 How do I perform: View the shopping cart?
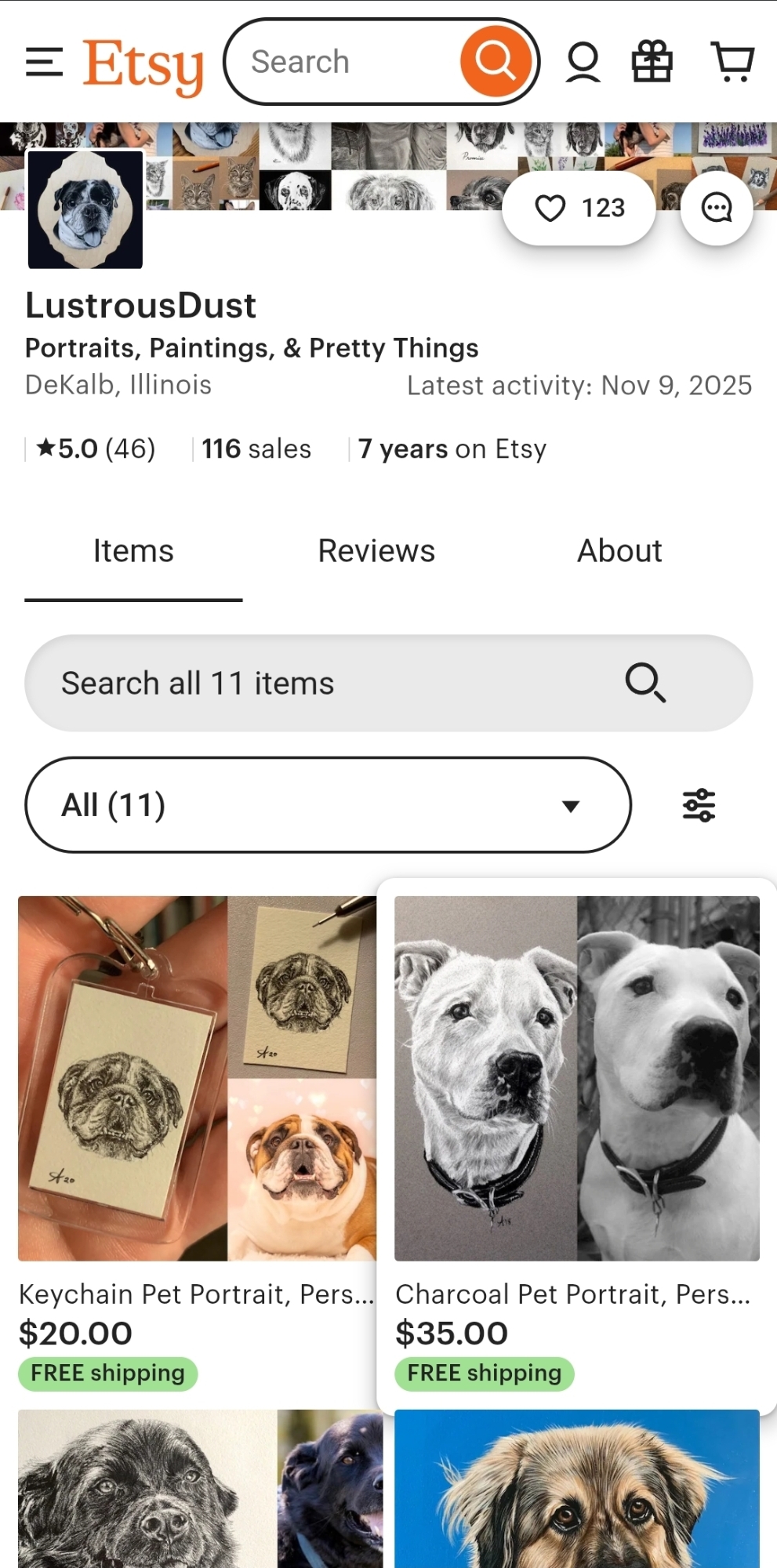coord(732,62)
